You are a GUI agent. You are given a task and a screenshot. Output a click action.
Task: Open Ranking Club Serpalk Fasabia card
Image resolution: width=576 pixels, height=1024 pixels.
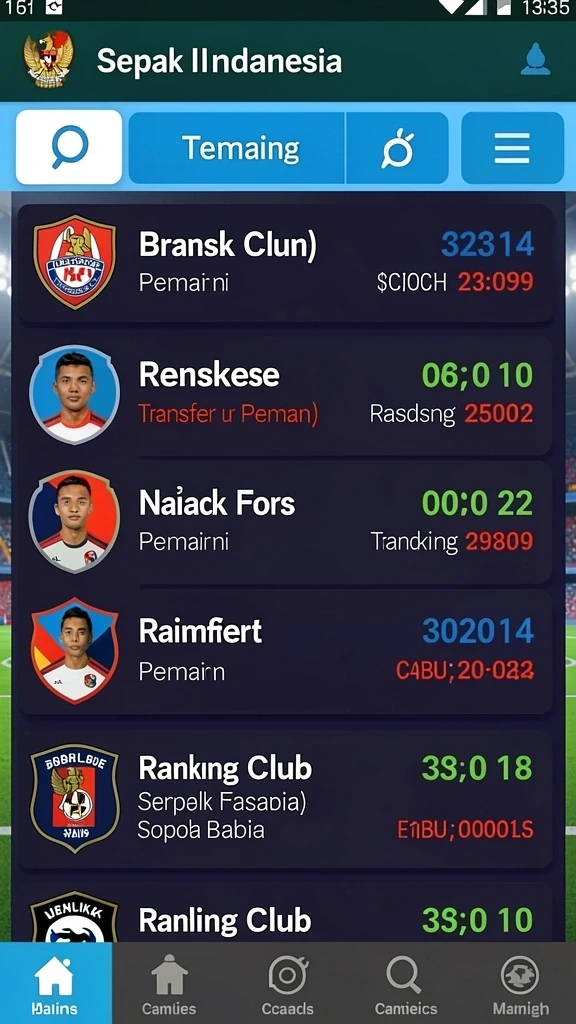(285, 798)
